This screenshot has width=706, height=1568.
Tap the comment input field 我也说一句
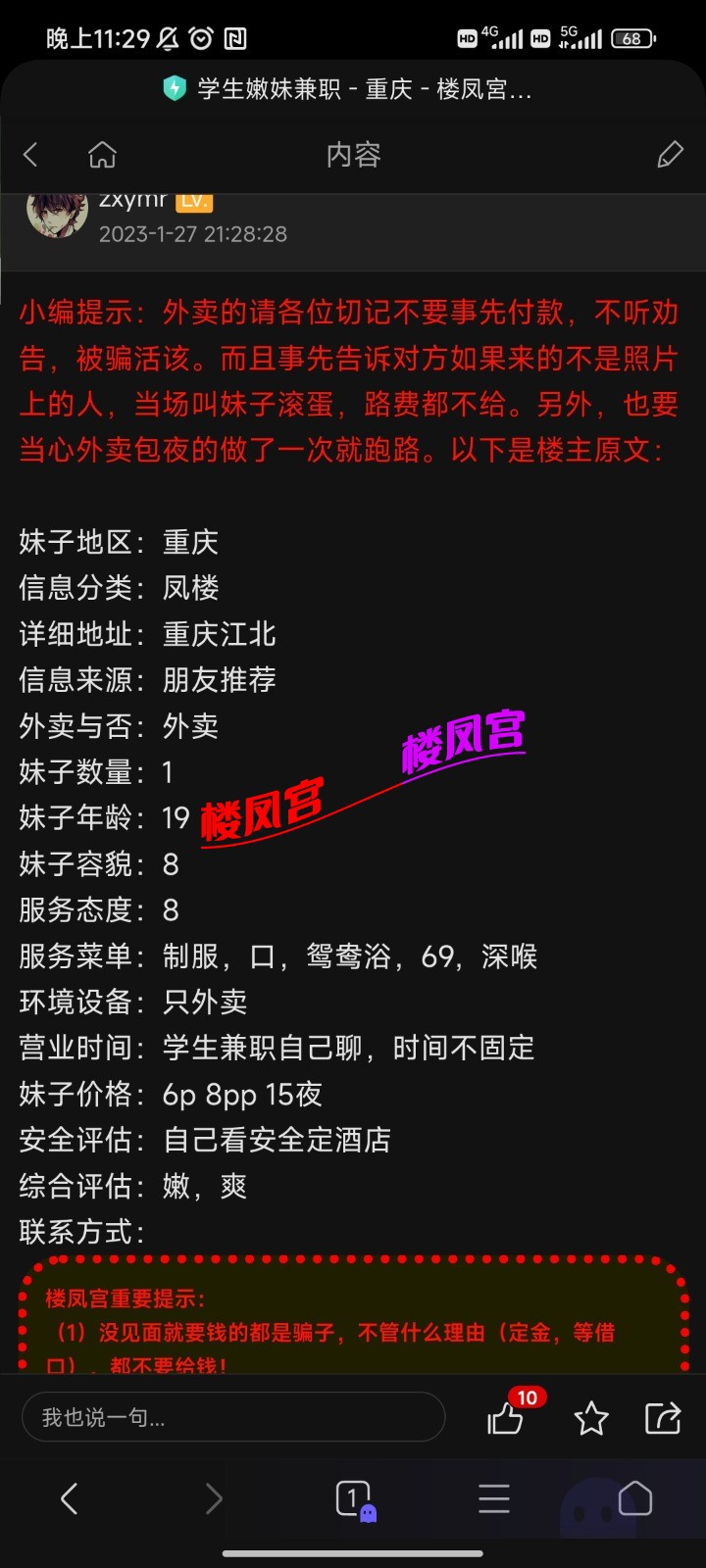(232, 1416)
